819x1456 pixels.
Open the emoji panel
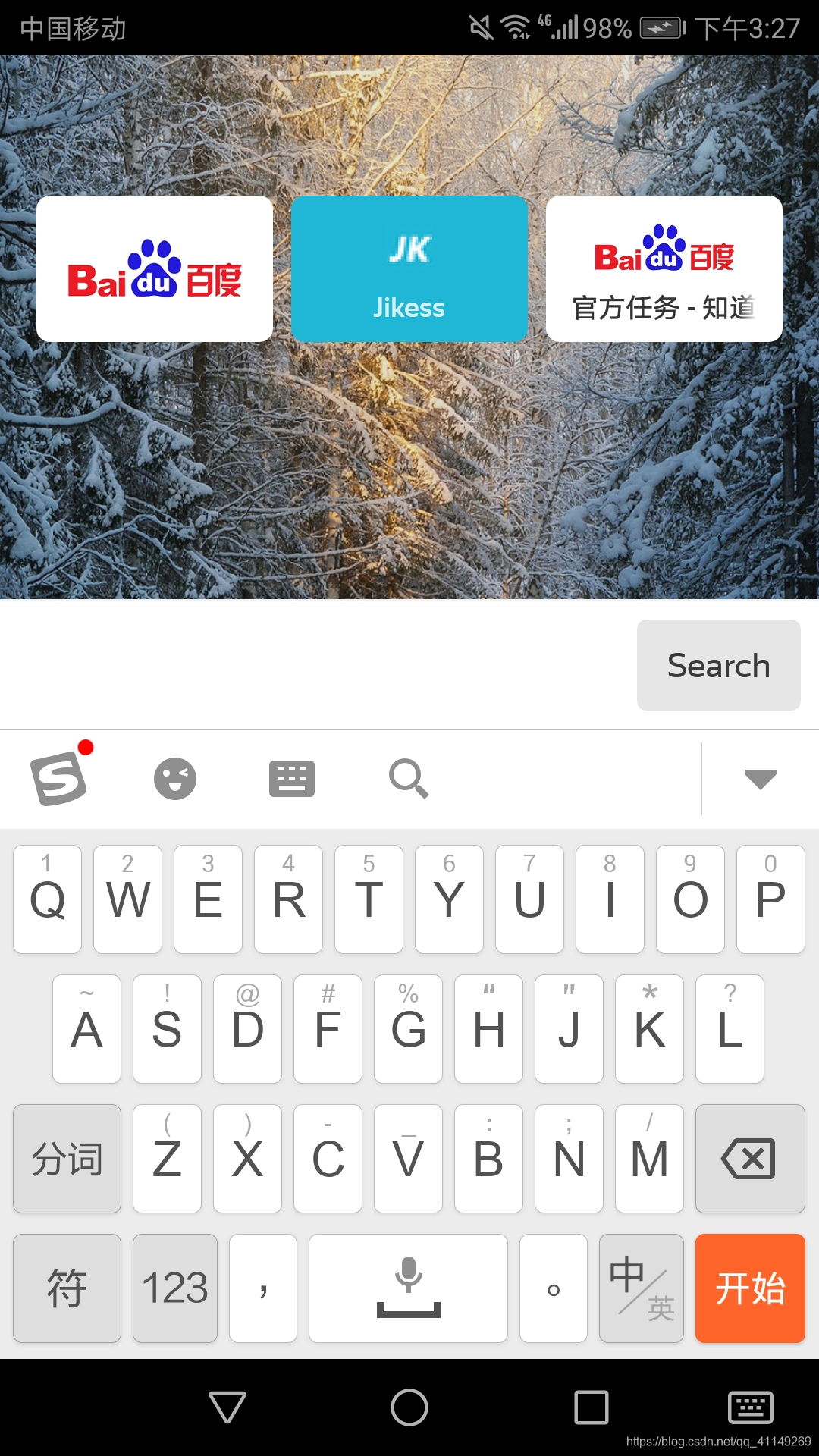click(x=175, y=779)
